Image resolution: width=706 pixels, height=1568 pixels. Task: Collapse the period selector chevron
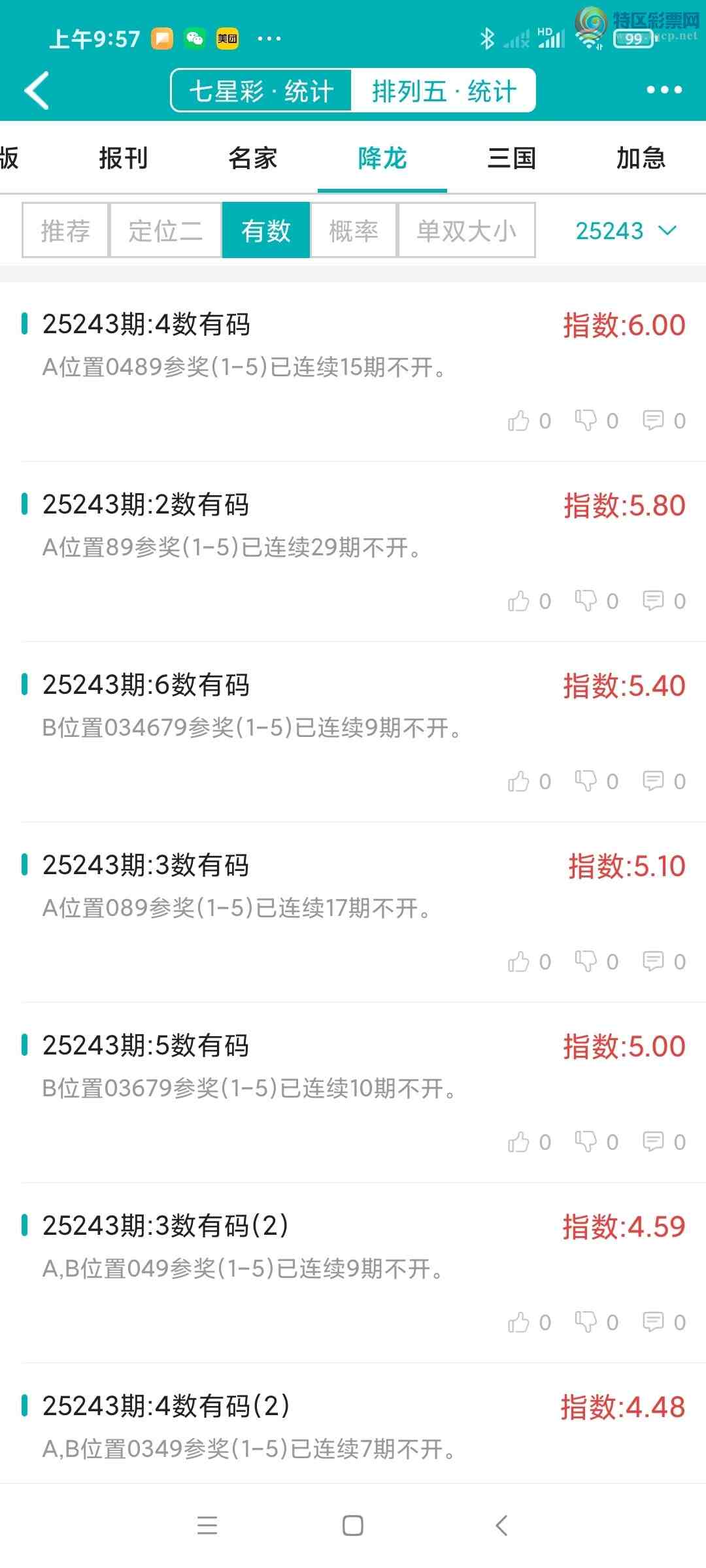[x=666, y=231]
